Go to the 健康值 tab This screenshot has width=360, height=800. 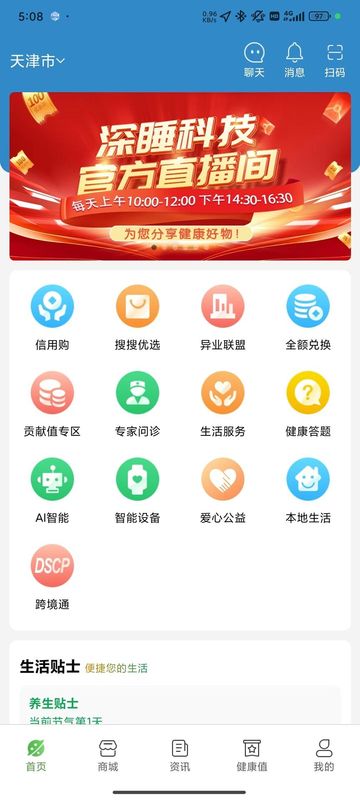(251, 755)
